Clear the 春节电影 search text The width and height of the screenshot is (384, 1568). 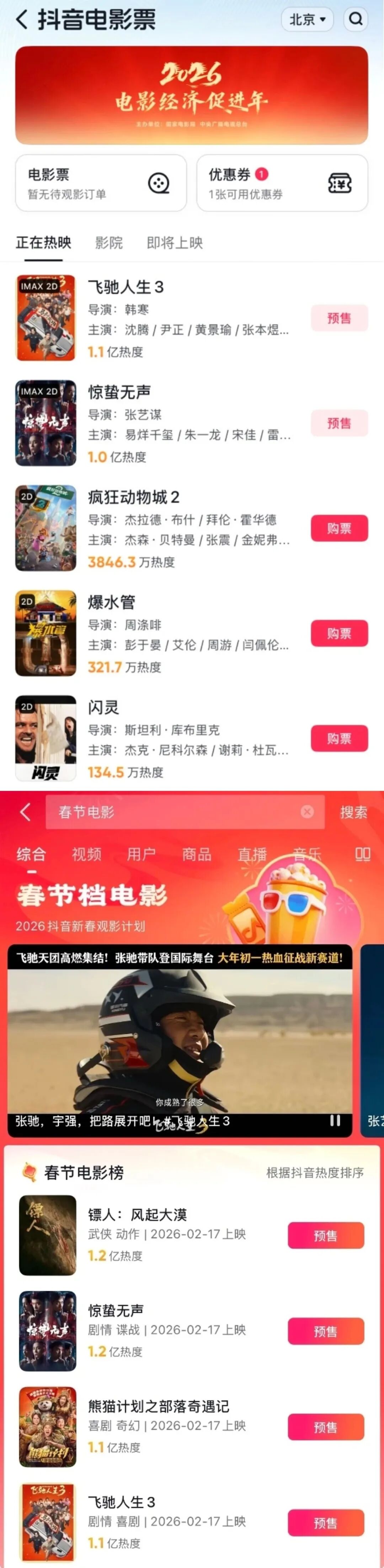(307, 811)
